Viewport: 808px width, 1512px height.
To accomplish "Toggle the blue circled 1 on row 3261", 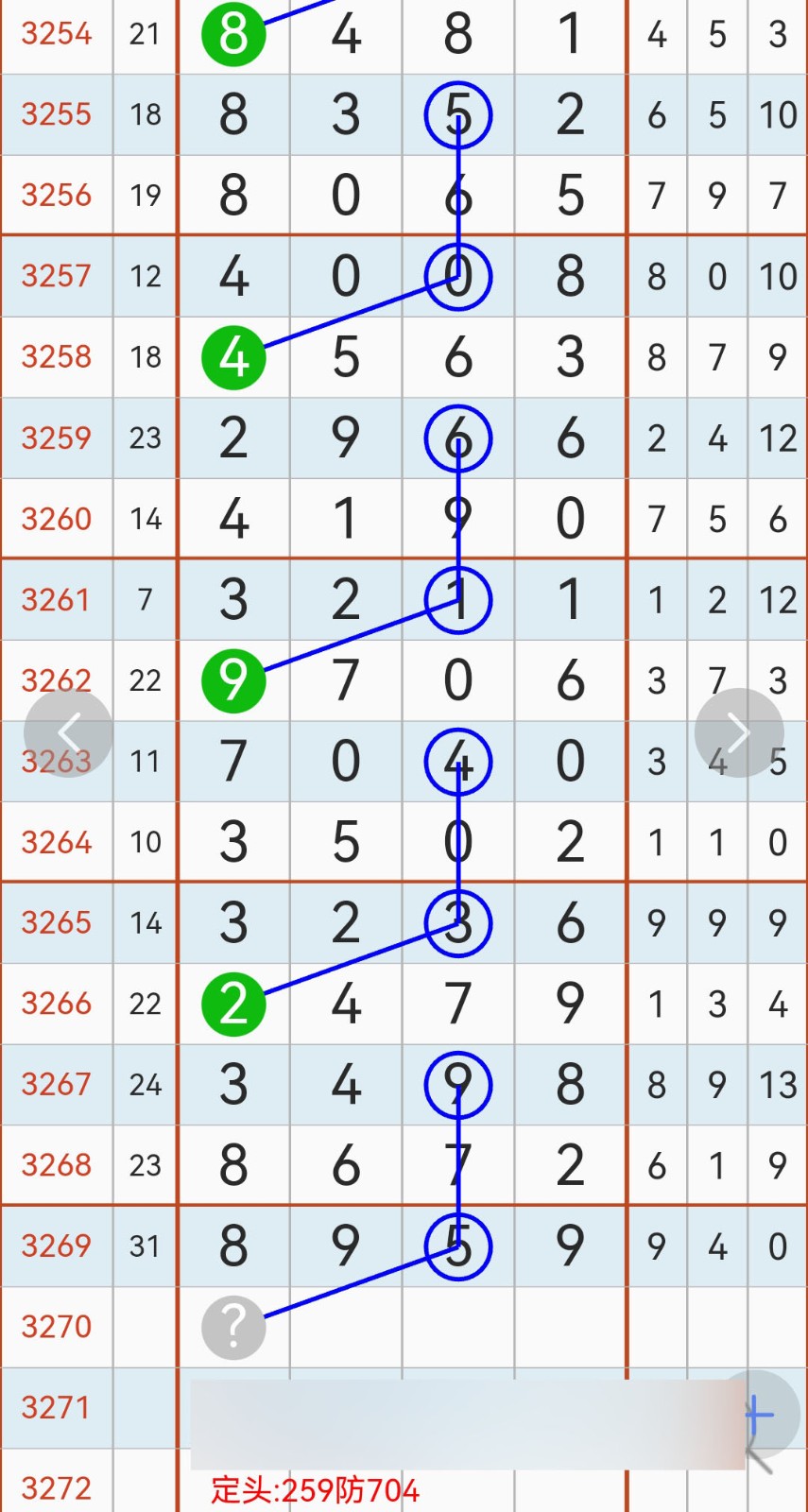I will click(458, 599).
